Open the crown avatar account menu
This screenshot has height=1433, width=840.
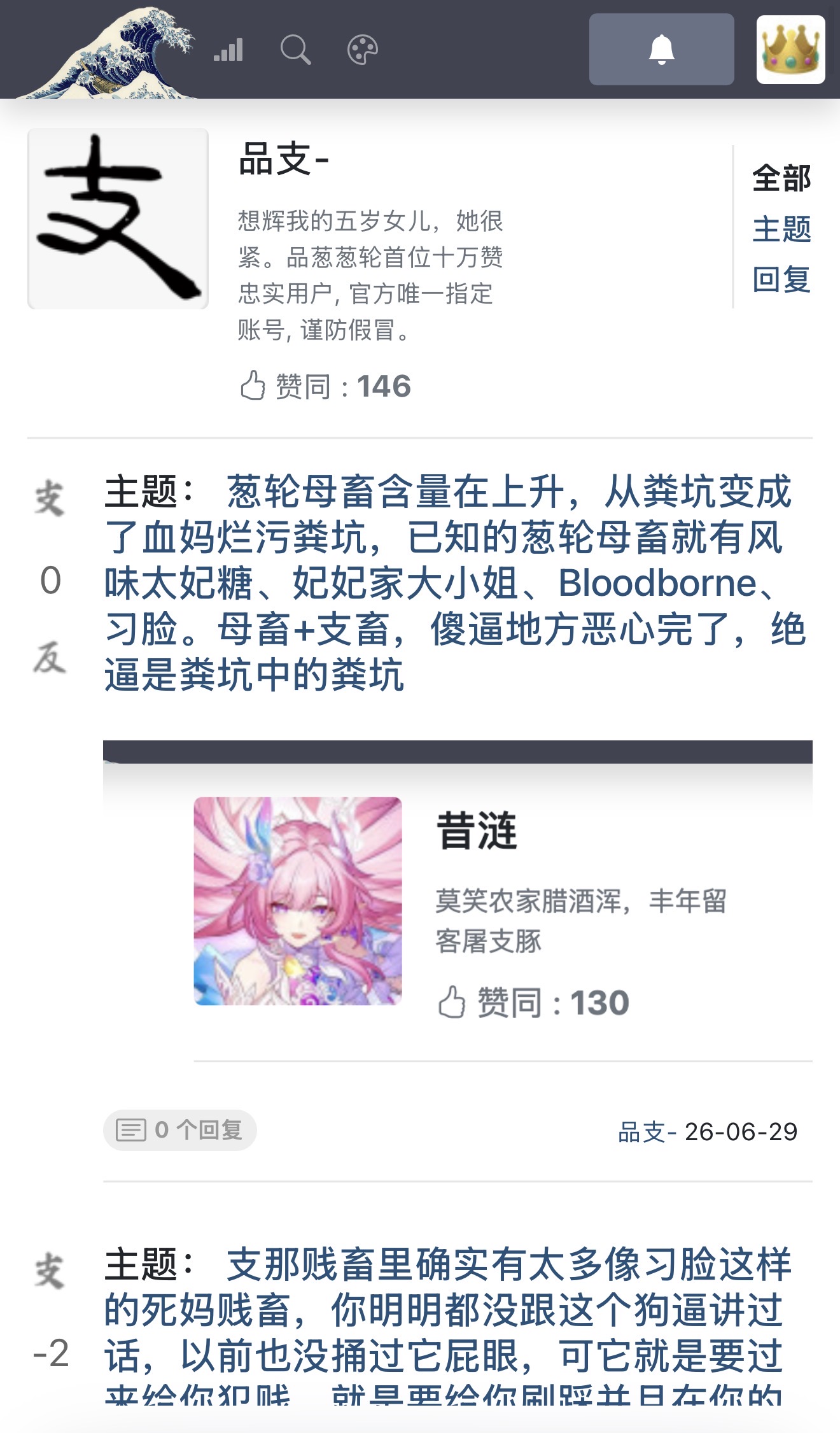pyautogui.click(x=791, y=50)
